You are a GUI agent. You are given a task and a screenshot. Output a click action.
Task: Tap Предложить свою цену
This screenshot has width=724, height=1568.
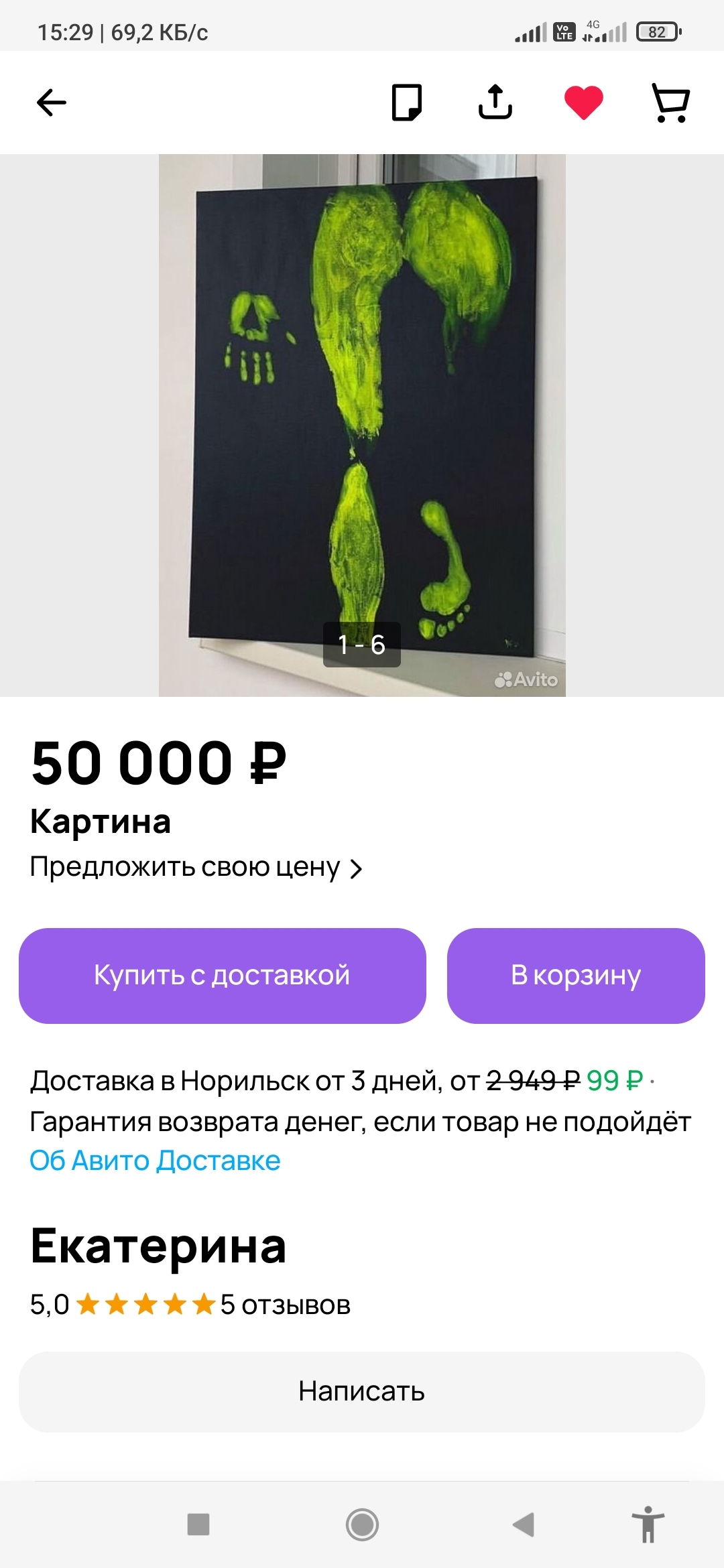pyautogui.click(x=196, y=868)
